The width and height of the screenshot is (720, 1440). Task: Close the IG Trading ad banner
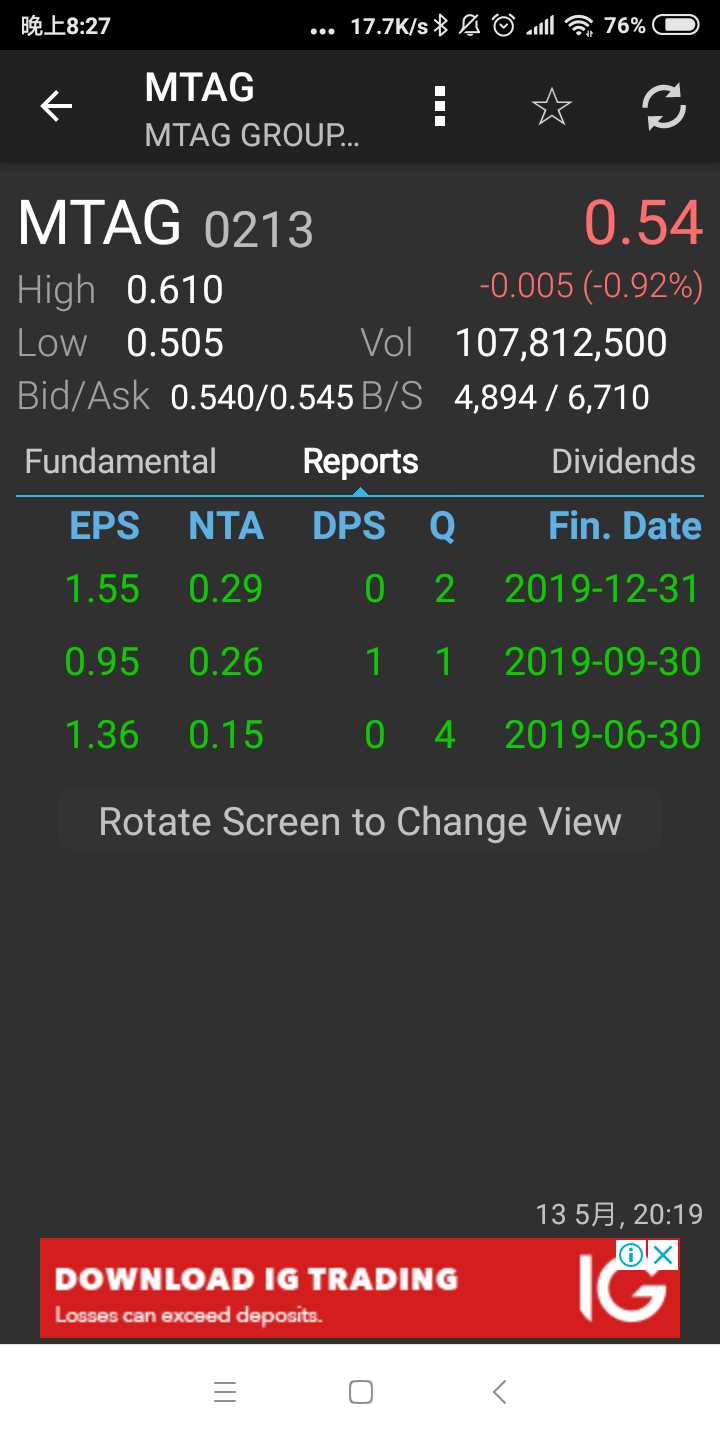663,1255
